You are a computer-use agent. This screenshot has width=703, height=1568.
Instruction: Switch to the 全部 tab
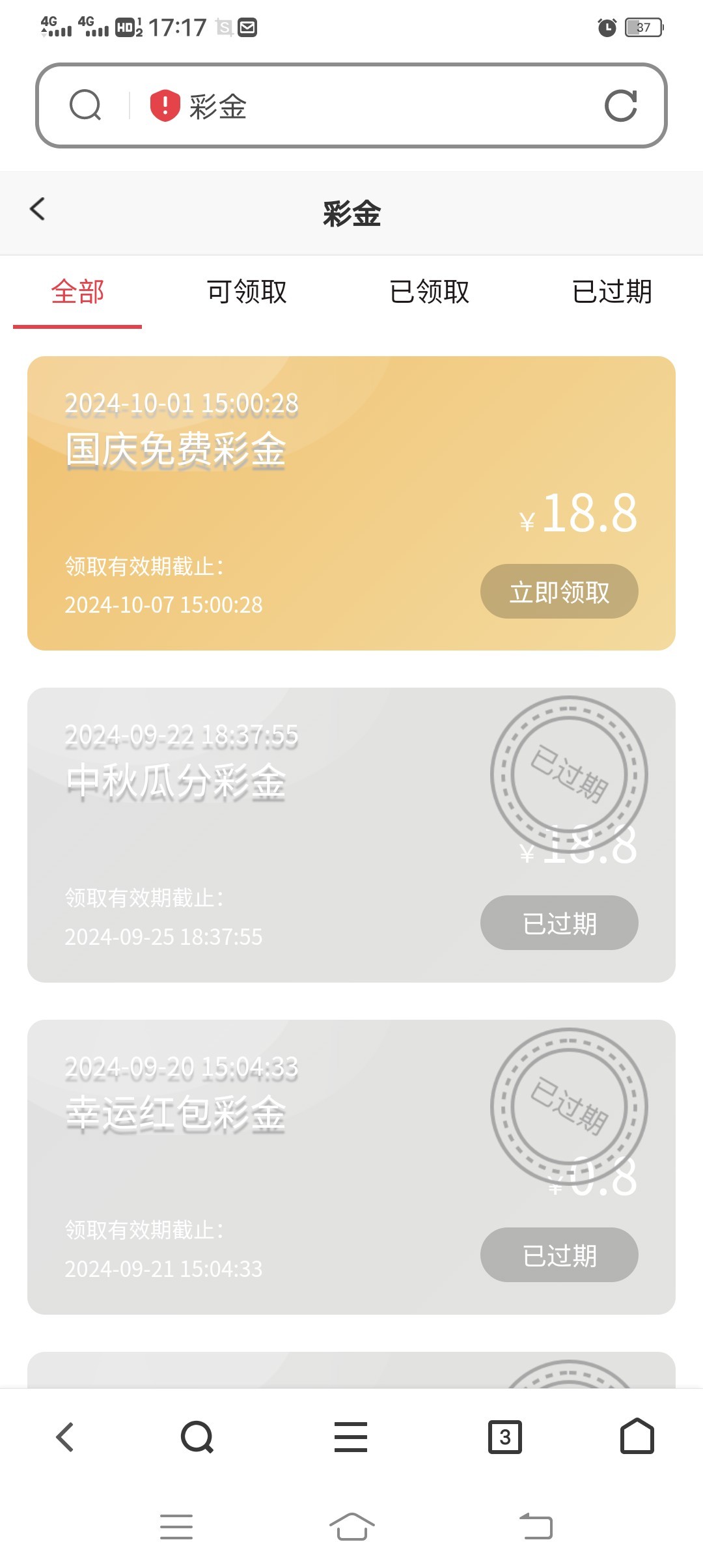tap(77, 292)
